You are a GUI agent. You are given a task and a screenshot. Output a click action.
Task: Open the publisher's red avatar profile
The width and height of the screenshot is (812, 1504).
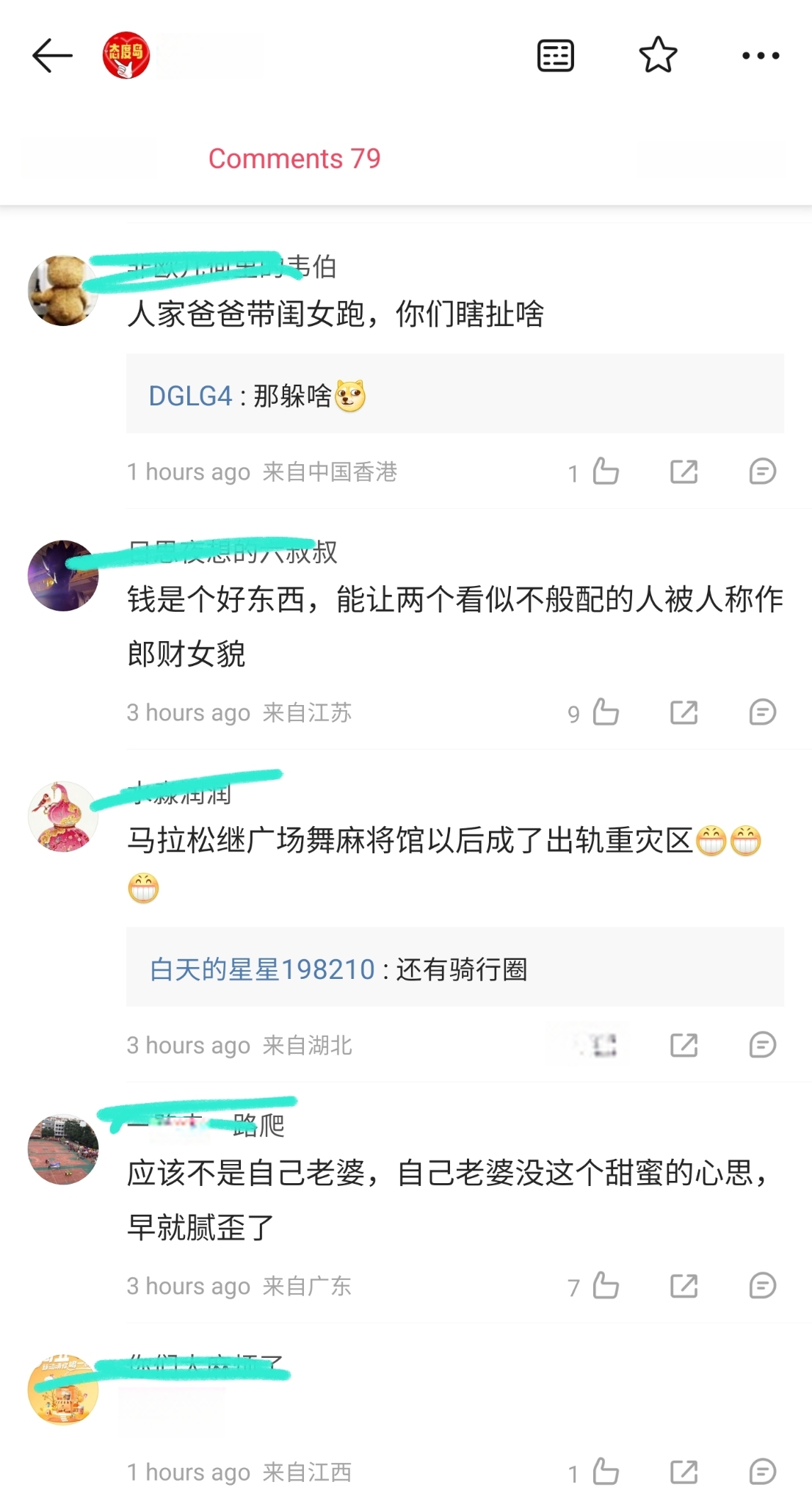click(126, 56)
